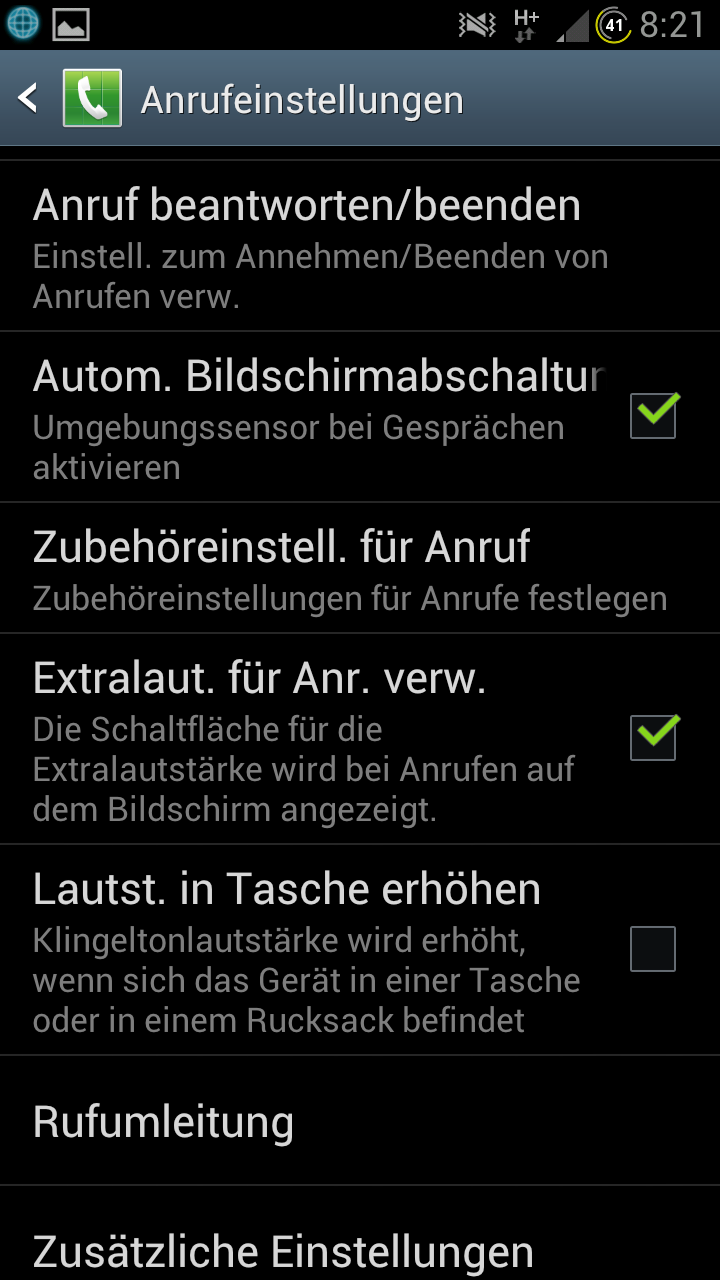Open Anruf beantworten/beenden settings
720x1280 pixels.
pyautogui.click(x=360, y=246)
